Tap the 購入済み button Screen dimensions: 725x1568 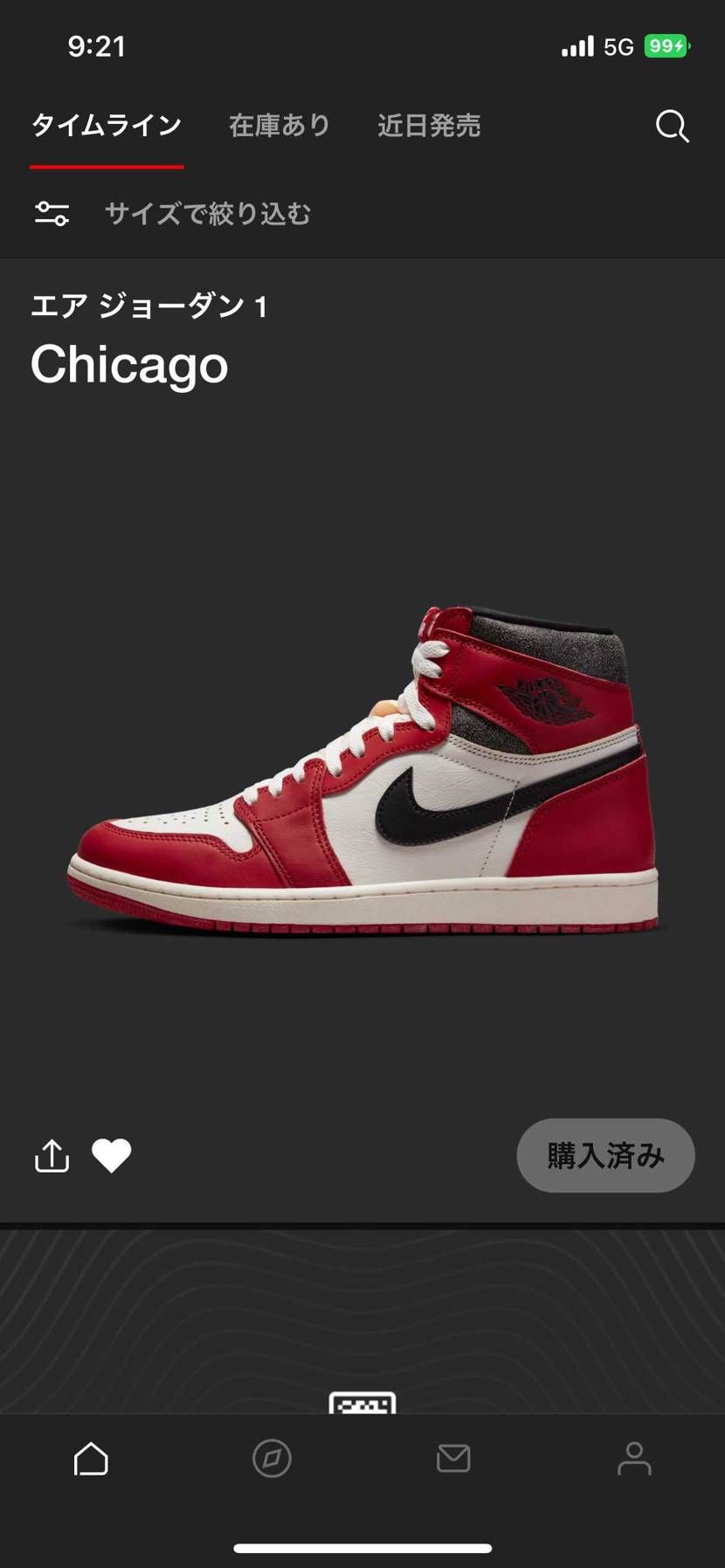pos(605,1155)
